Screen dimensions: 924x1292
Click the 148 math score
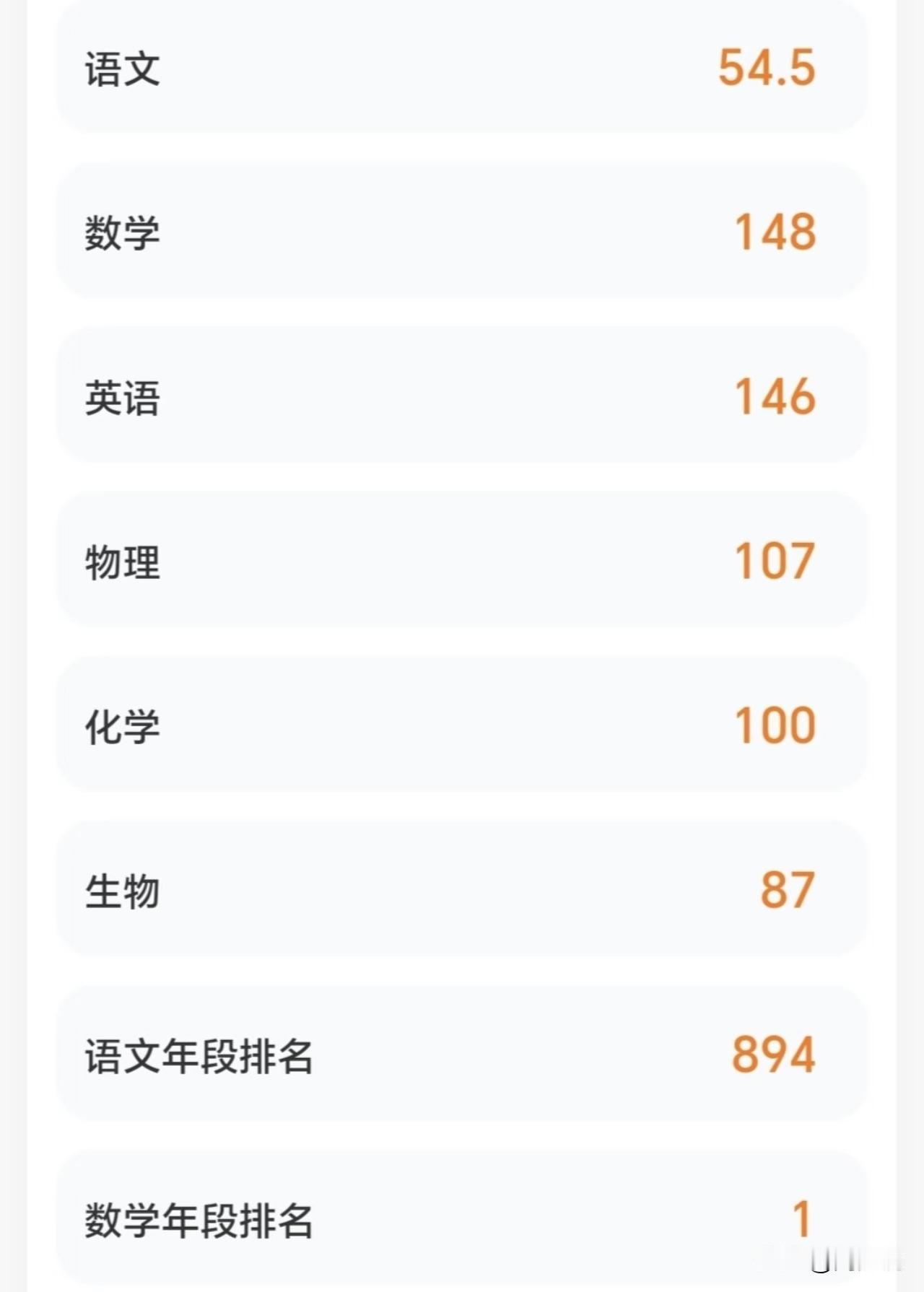pos(775,231)
